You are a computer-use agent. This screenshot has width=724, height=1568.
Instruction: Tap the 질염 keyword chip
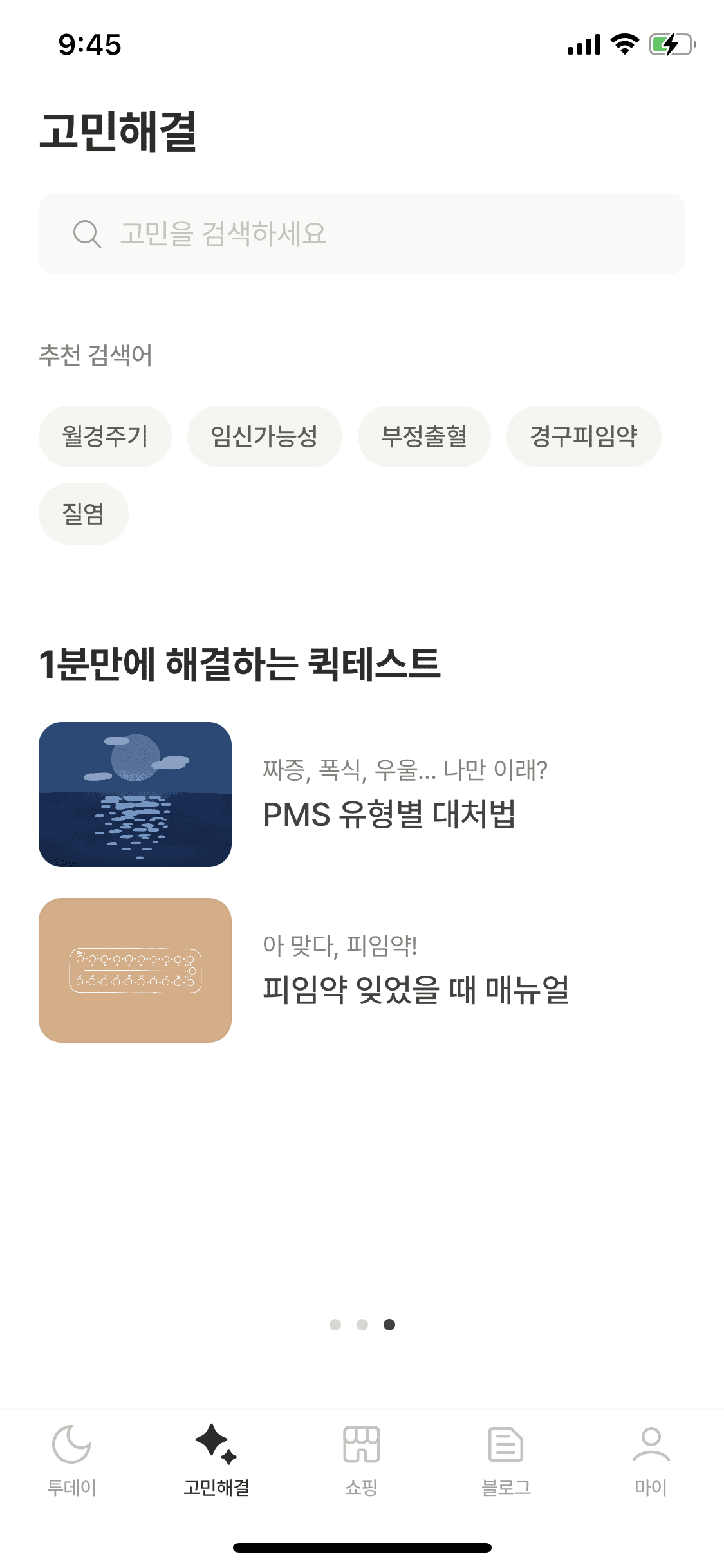(x=83, y=513)
